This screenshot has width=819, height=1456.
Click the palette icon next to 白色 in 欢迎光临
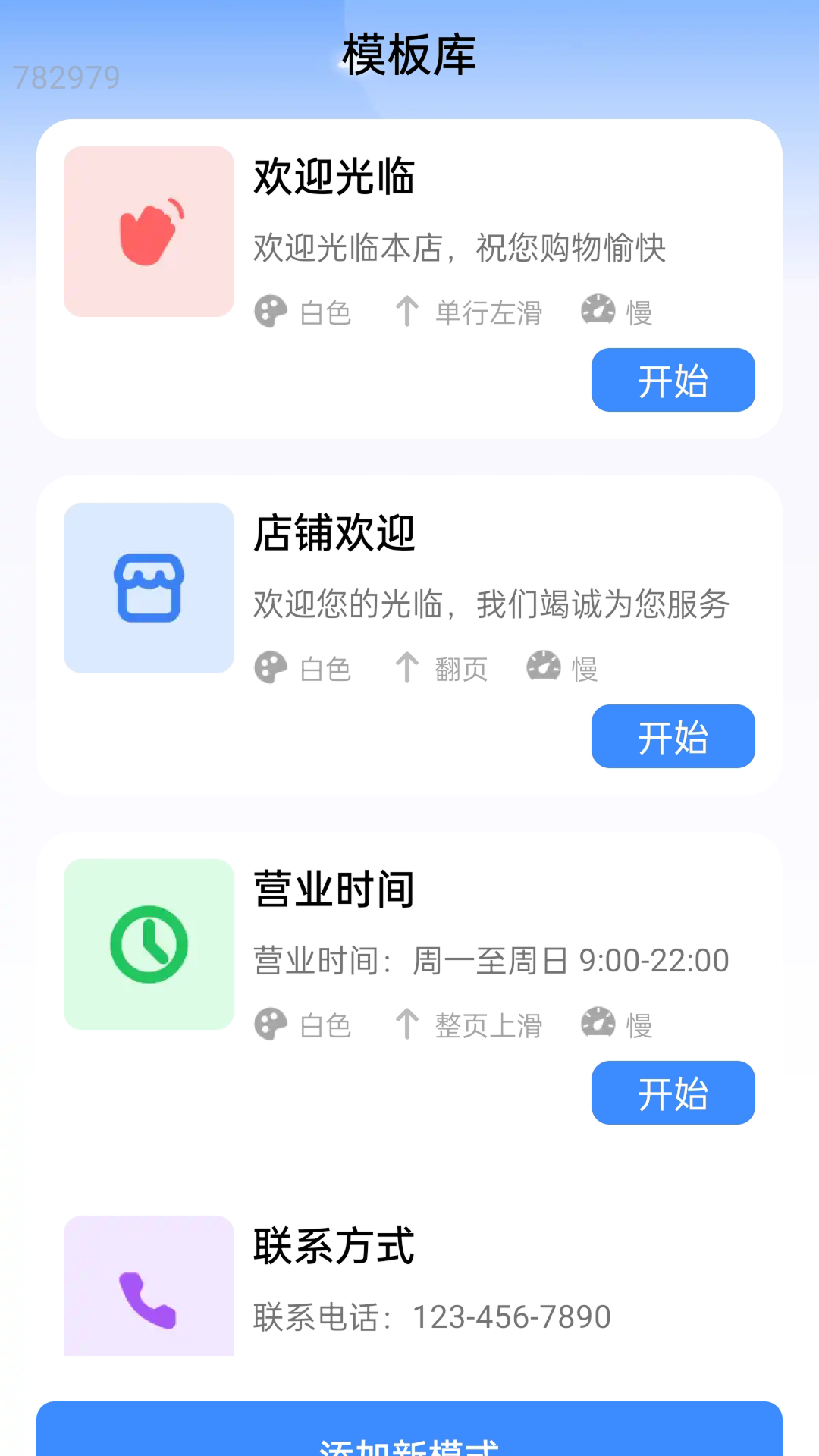[x=269, y=311]
